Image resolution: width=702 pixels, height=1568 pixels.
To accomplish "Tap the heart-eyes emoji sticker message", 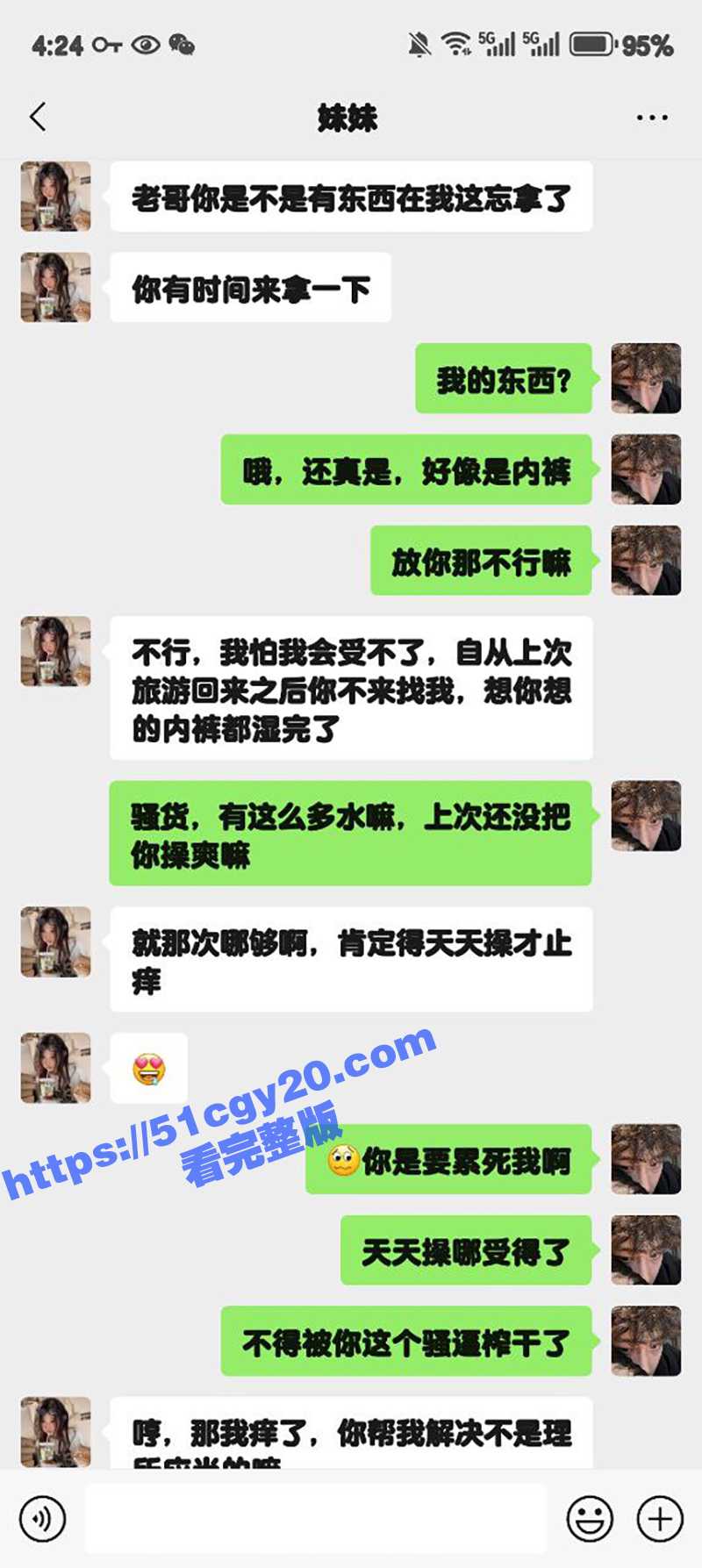I will click(149, 1069).
